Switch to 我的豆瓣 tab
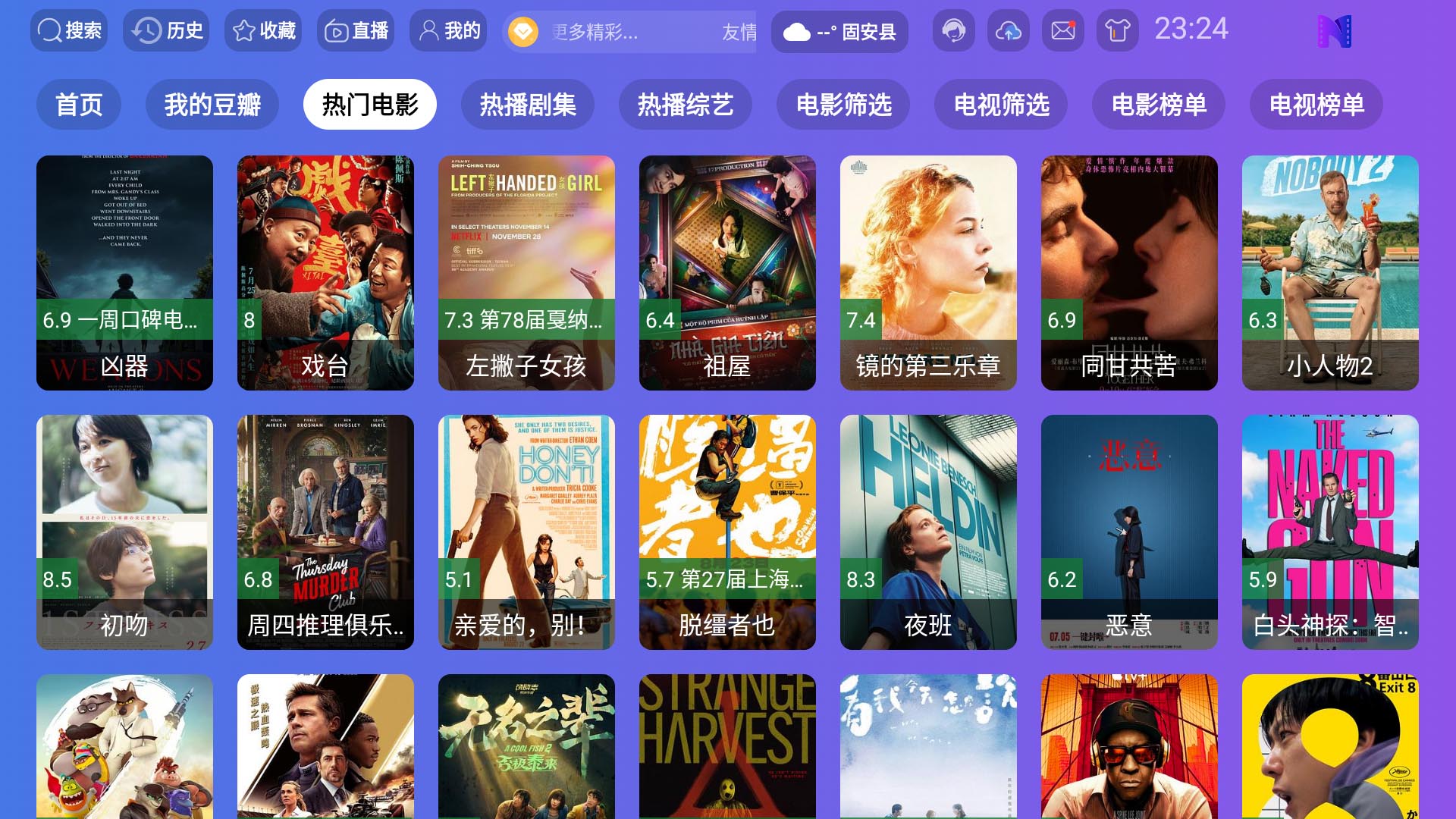The width and height of the screenshot is (1456, 819). pos(212,105)
